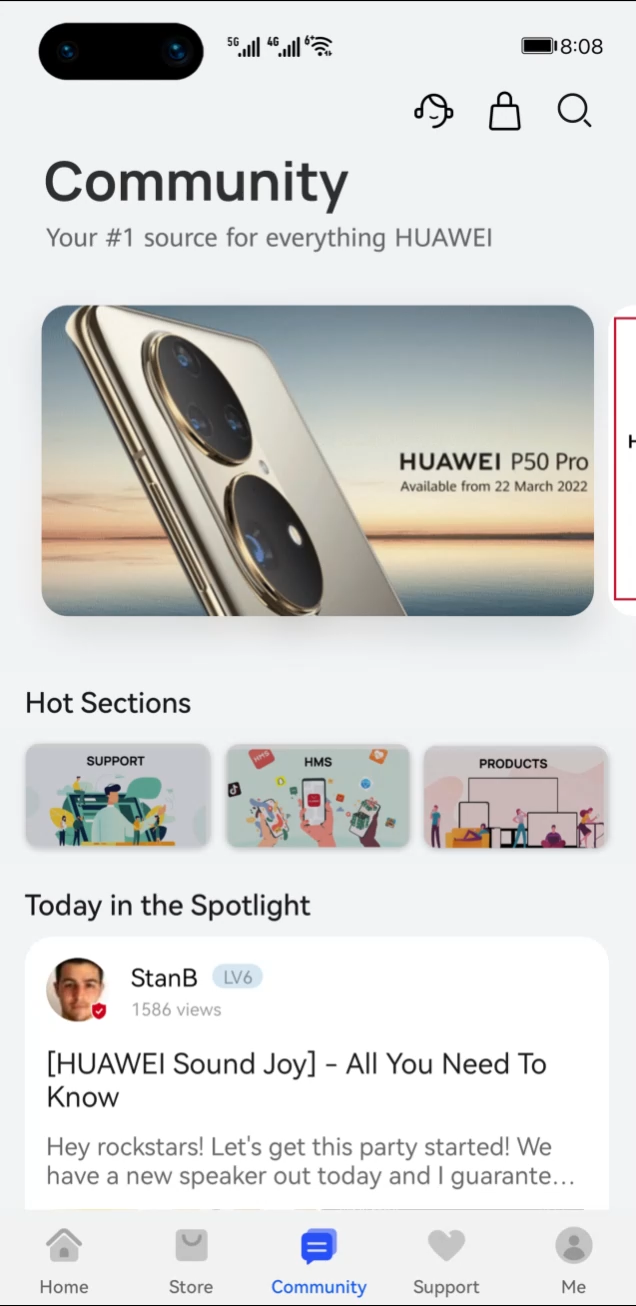Viewport: 636px width, 1306px height.
Task: Open the Support hot section
Action: click(118, 796)
